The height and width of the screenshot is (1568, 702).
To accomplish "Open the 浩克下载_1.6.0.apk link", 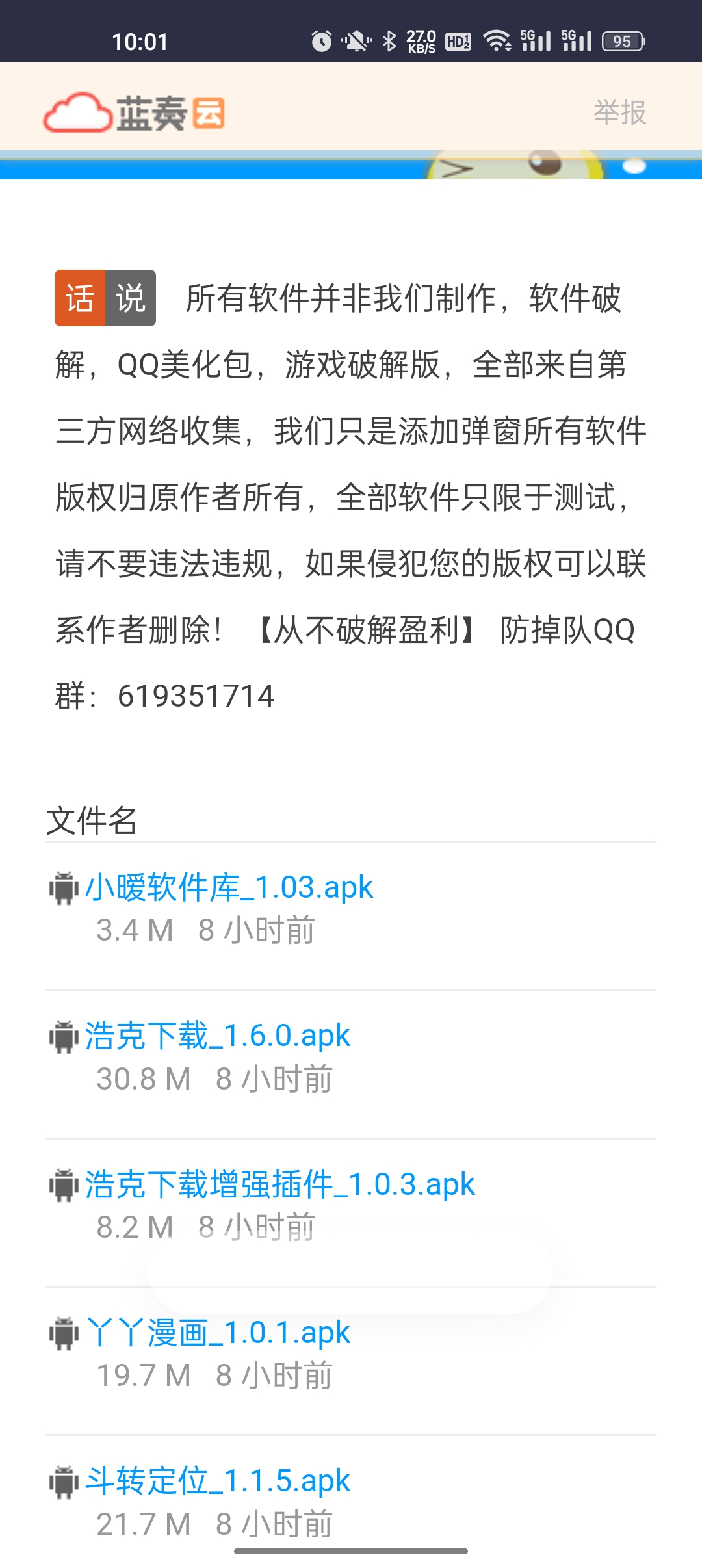I will [218, 1036].
